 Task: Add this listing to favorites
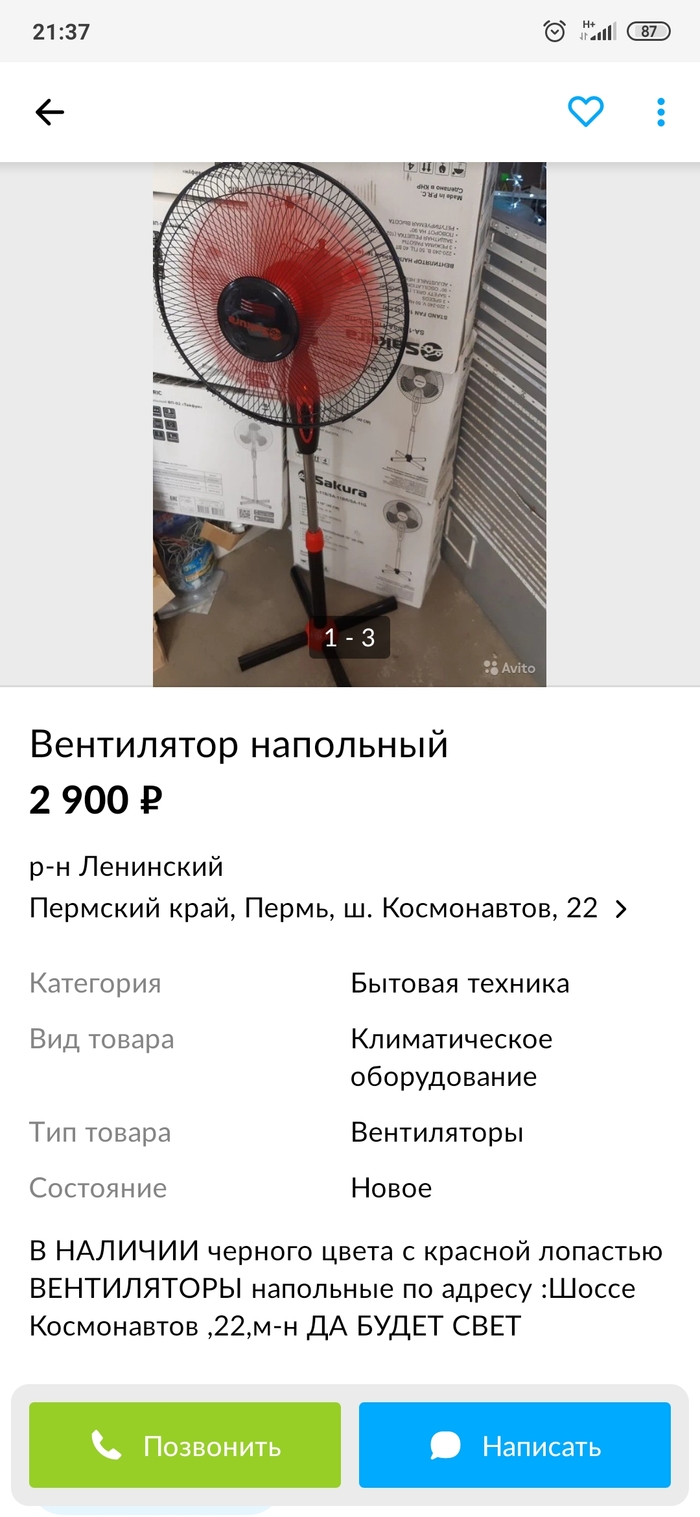(x=585, y=111)
